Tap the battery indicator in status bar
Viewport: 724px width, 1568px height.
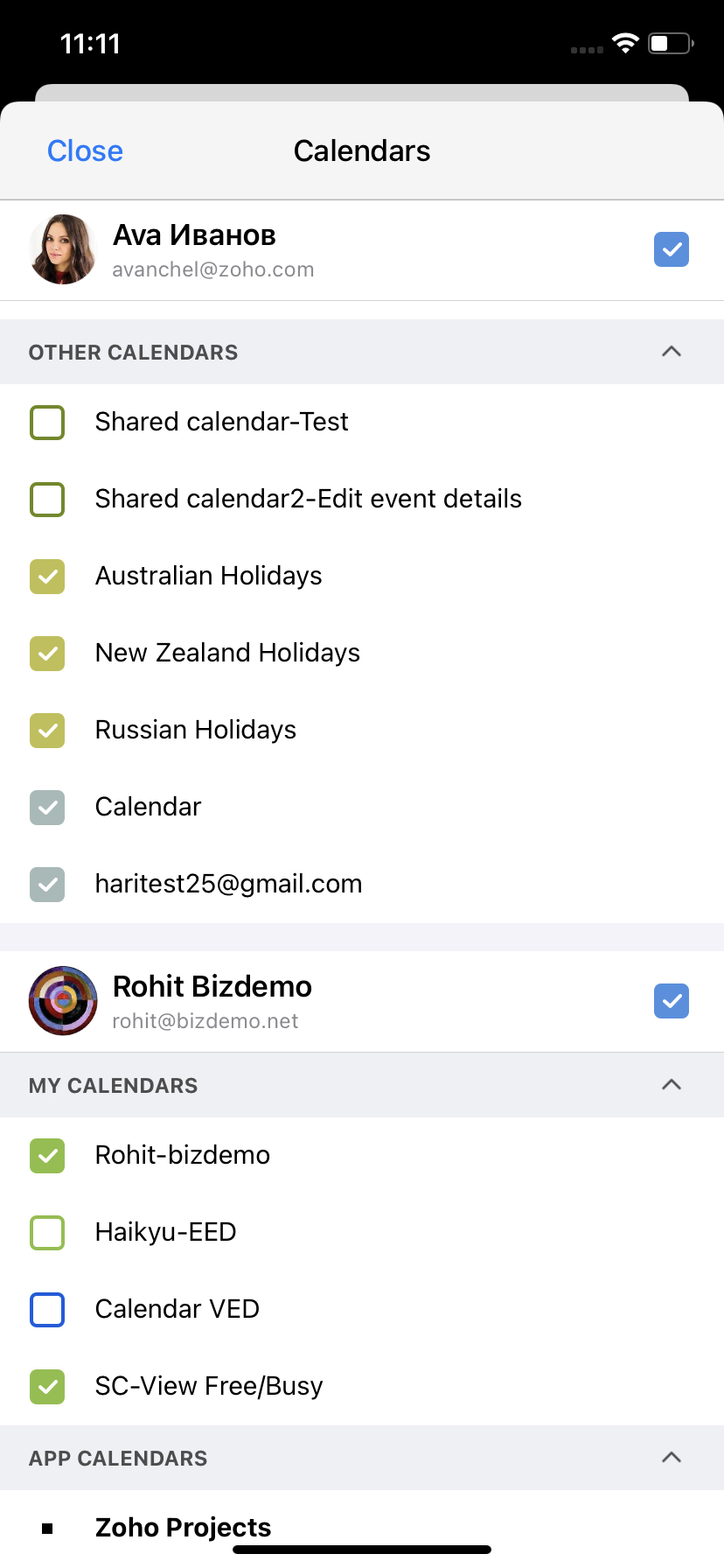tap(669, 43)
